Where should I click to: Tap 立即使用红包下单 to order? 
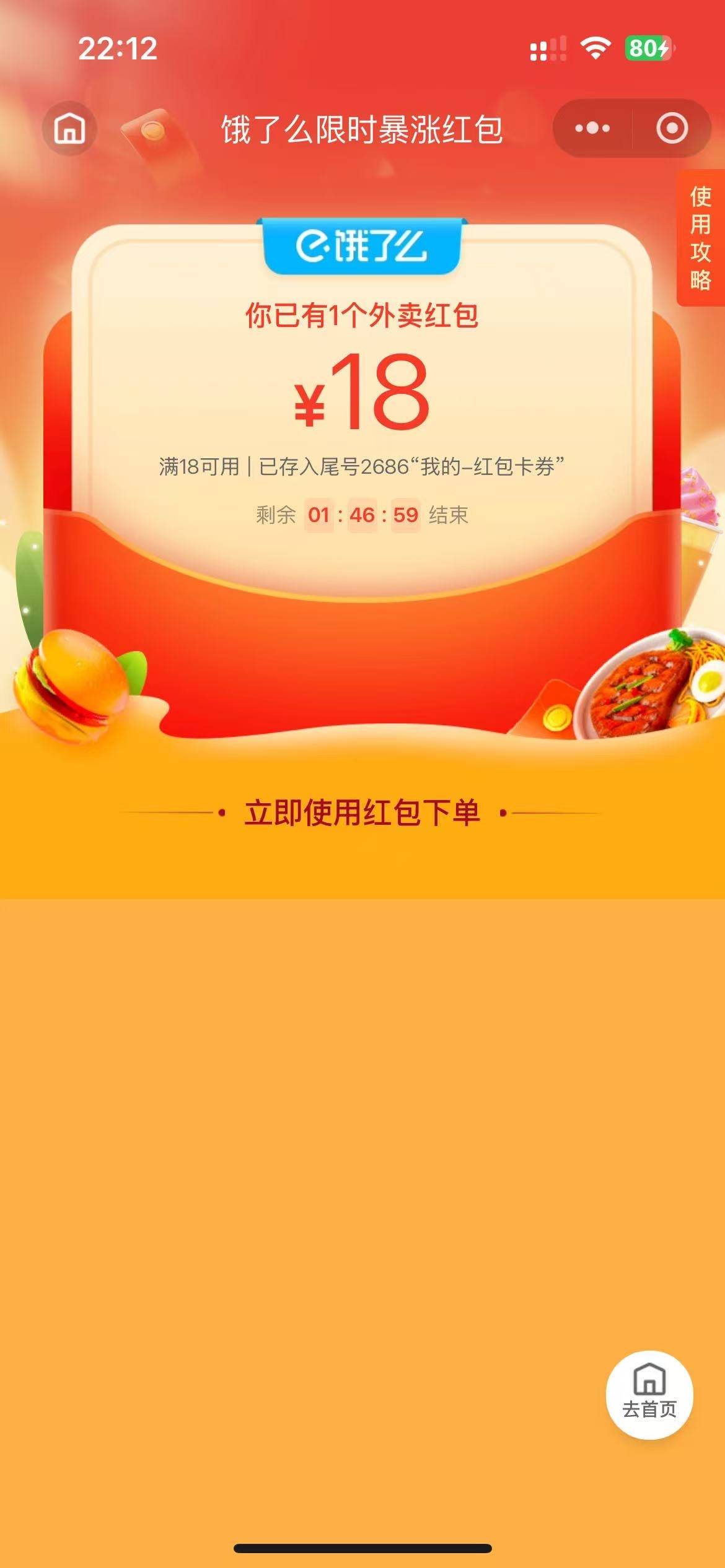coord(362,812)
